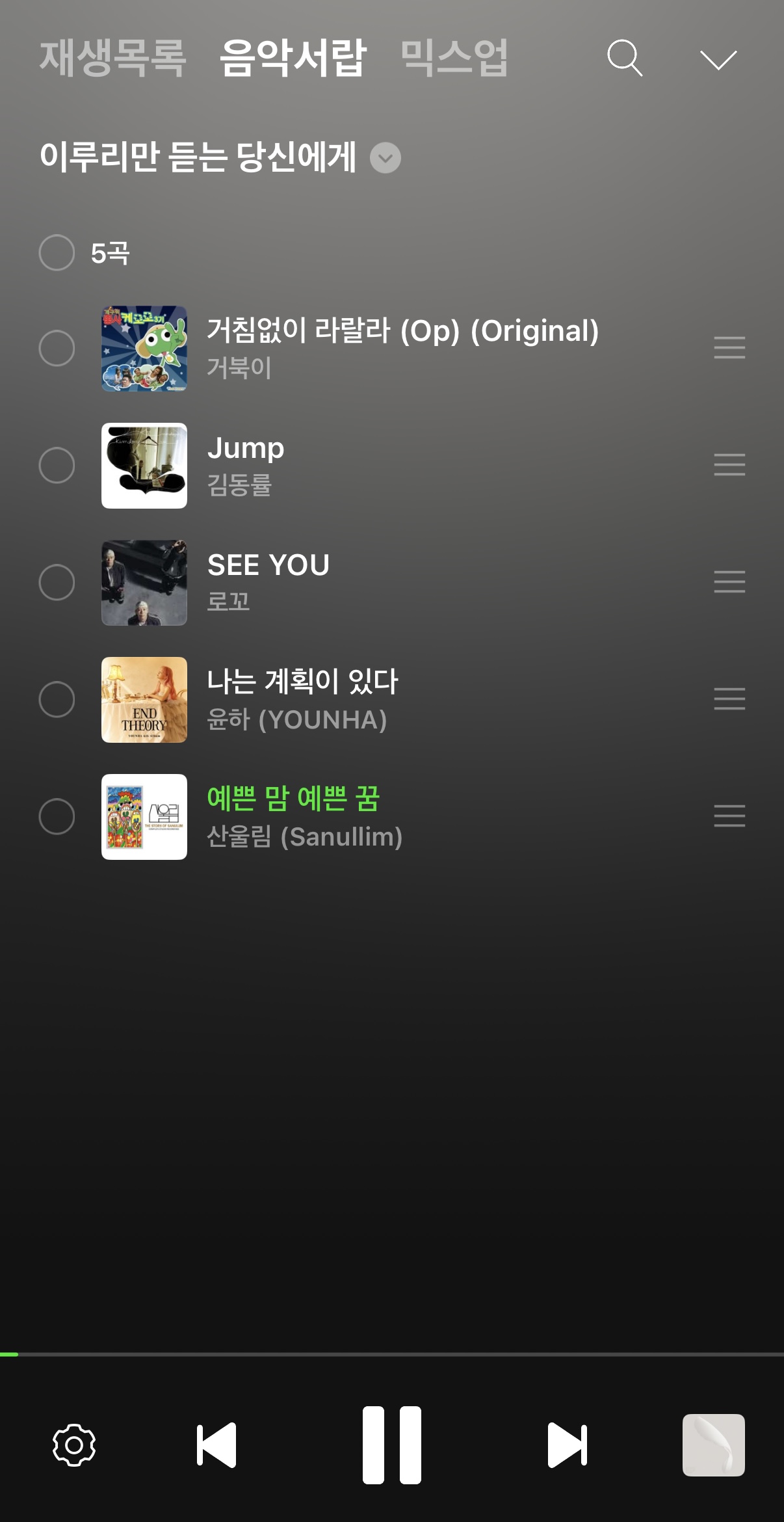Check the circle next to Jump
The height and width of the screenshot is (1522, 784).
[57, 465]
